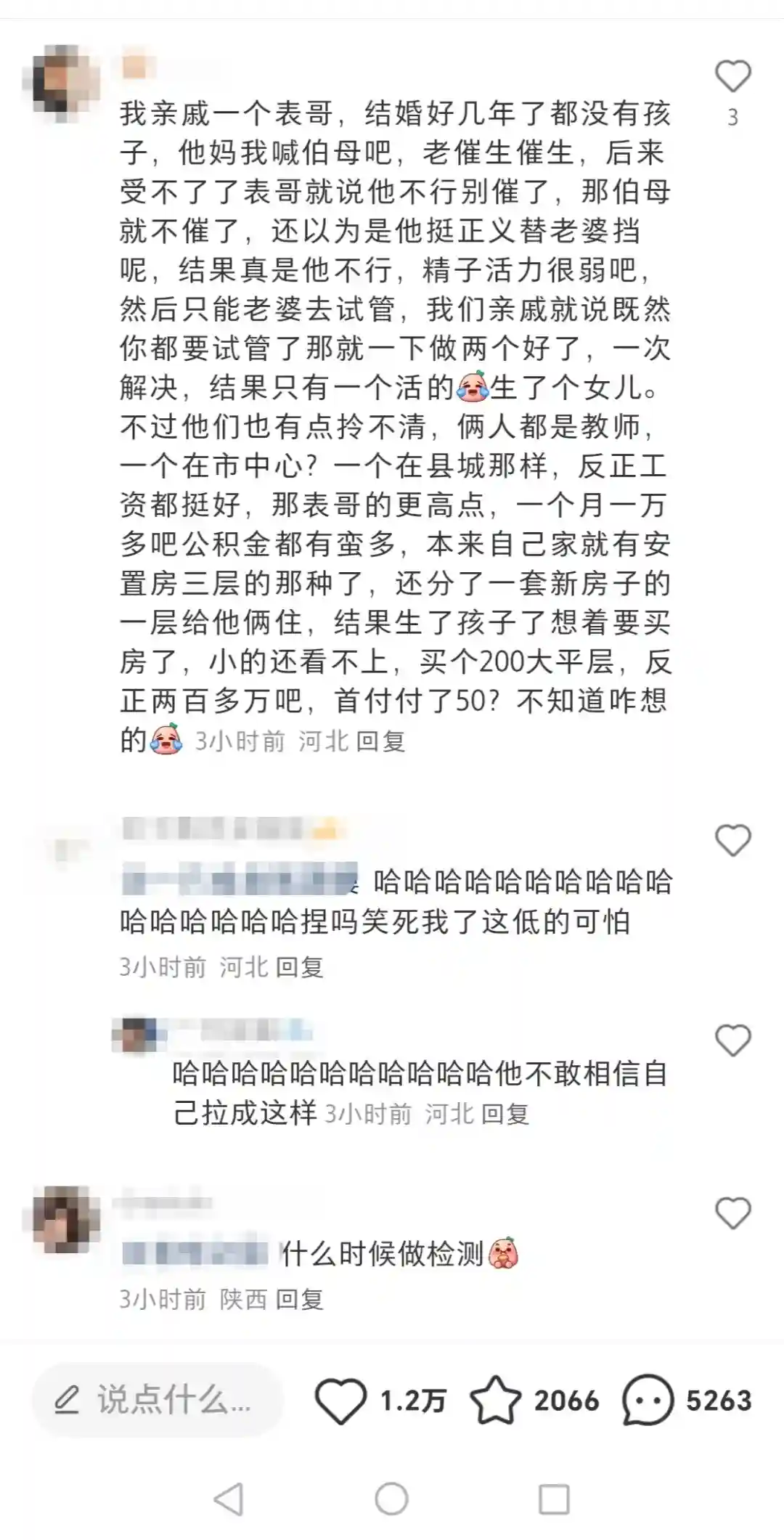Add the post to favorites via star
The image size is (784, 1540).
[x=495, y=1401]
